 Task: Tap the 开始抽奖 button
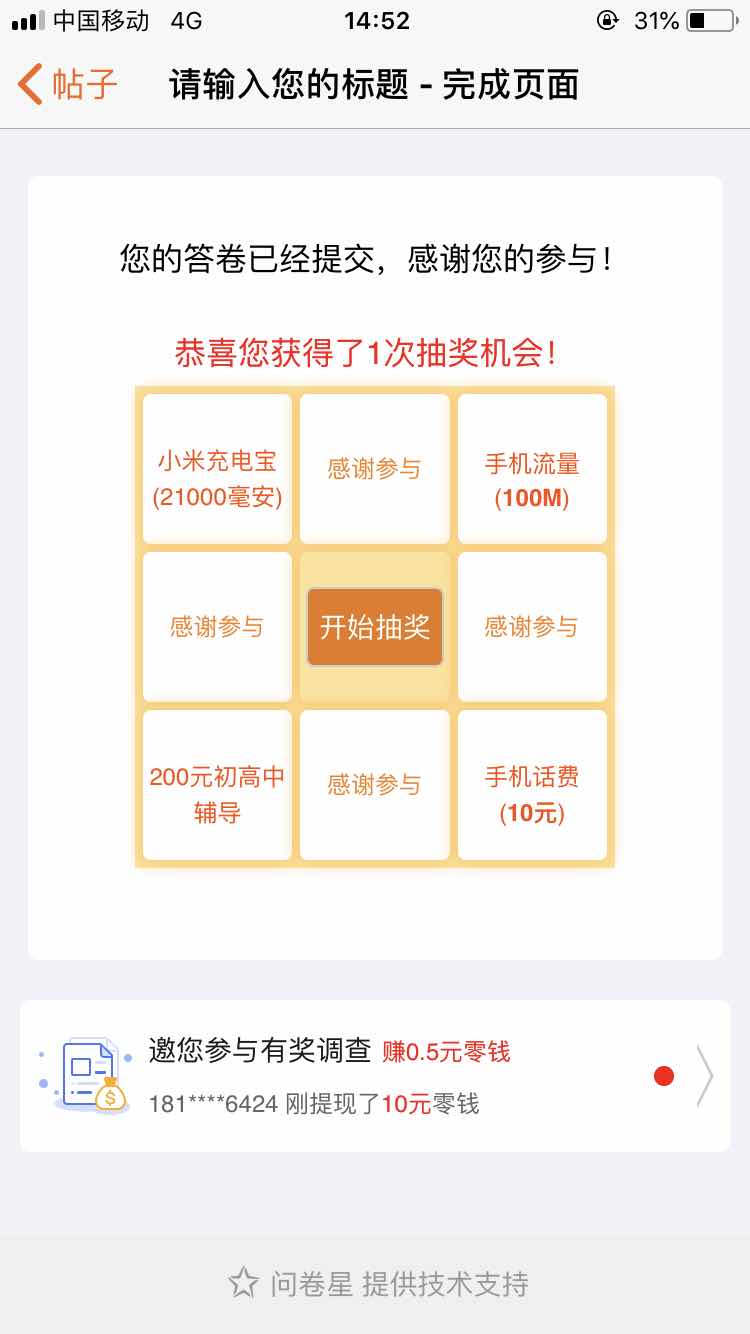pos(375,627)
